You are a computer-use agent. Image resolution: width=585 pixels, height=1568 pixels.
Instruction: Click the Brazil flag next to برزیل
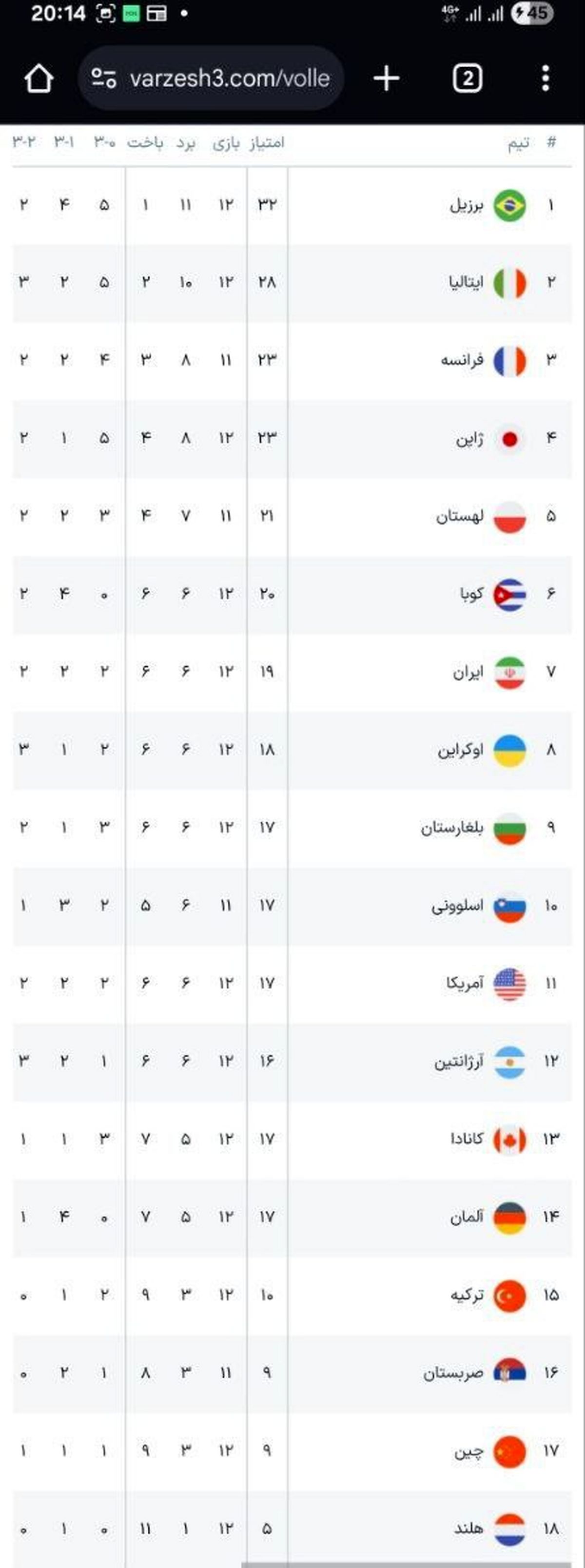pyautogui.click(x=509, y=206)
